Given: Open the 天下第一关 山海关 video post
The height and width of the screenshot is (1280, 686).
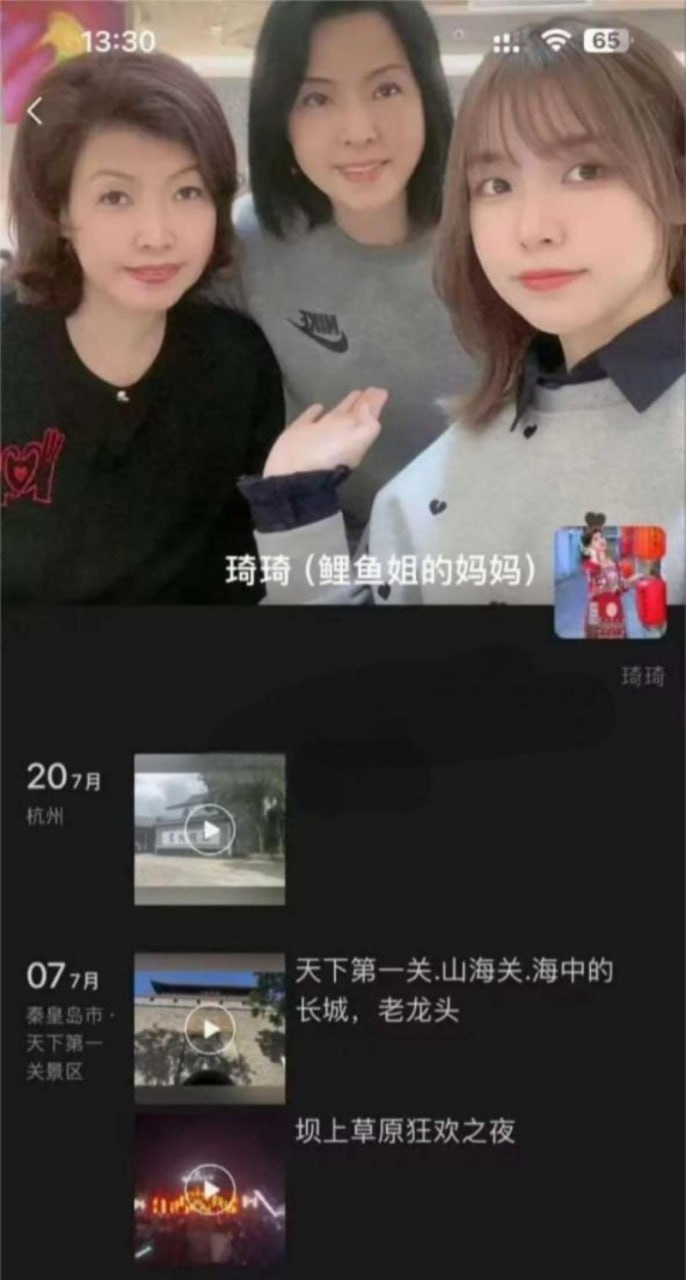Looking at the screenshot, I should tap(209, 1028).
